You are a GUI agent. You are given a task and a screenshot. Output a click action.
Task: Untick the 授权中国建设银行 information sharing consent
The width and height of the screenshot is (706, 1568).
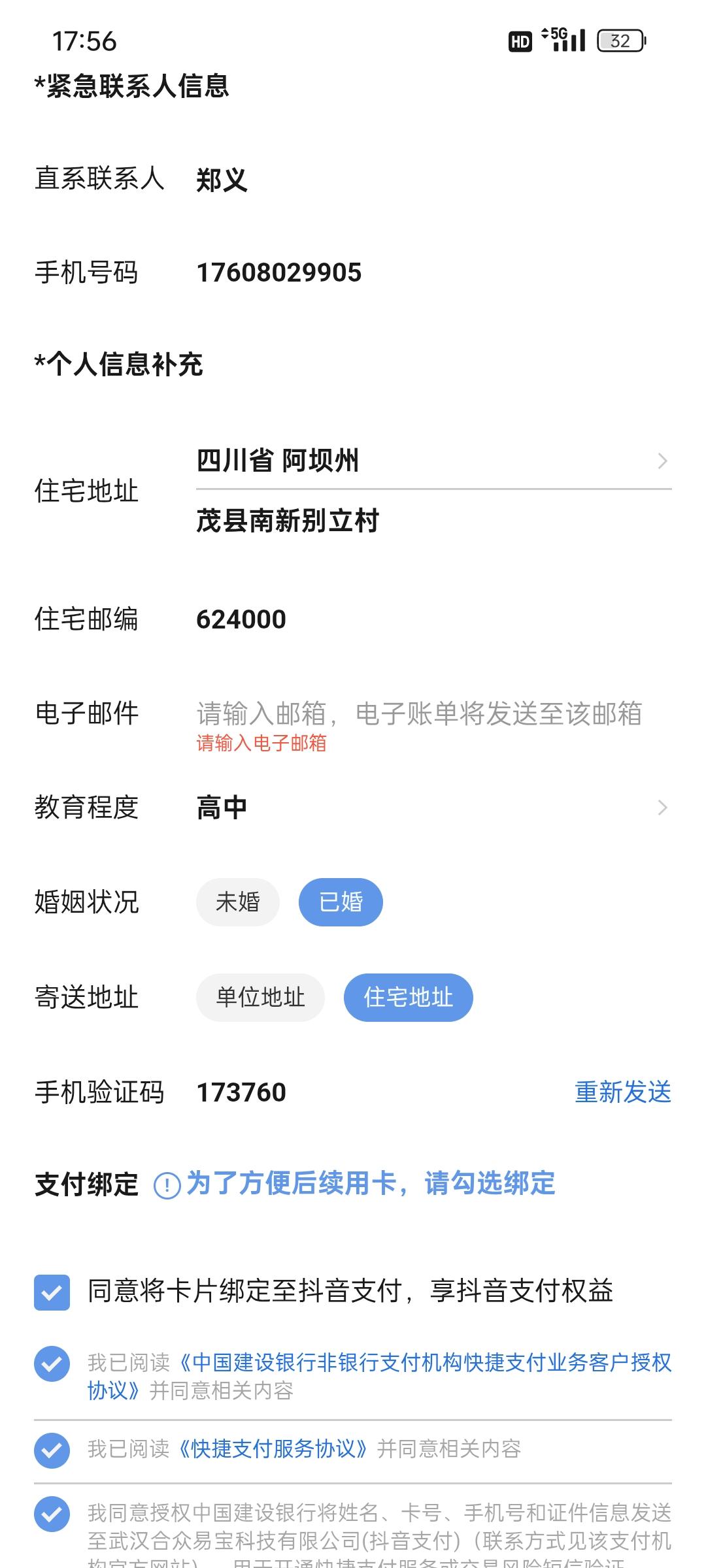click(52, 1514)
